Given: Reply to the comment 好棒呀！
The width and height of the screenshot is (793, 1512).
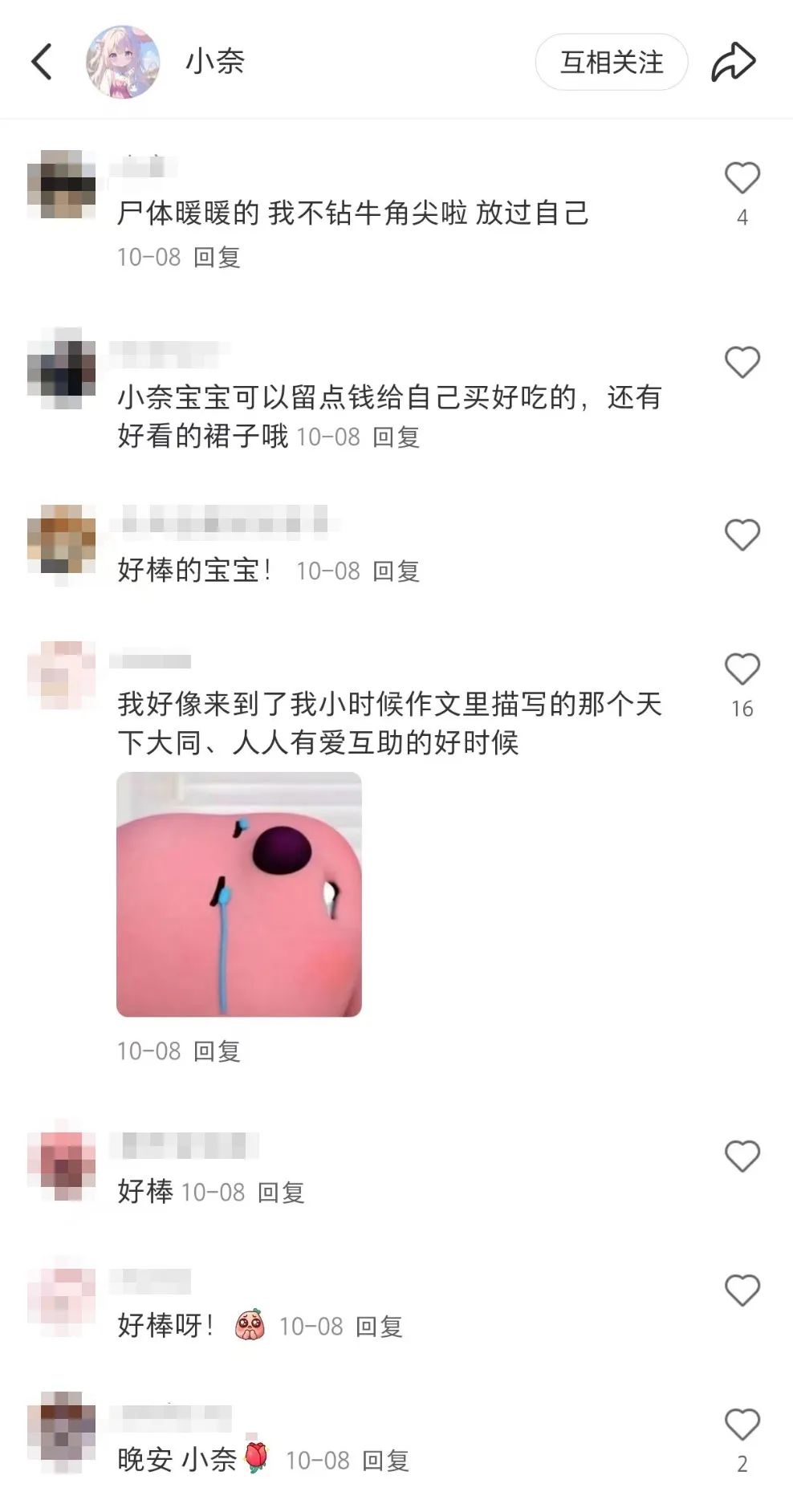Looking at the screenshot, I should pos(378,1327).
